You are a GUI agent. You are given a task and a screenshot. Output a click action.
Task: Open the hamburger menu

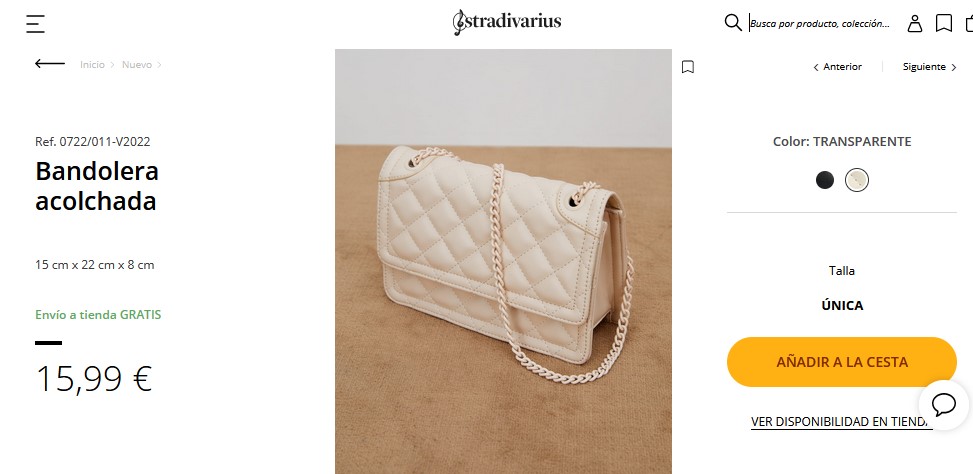(35, 23)
